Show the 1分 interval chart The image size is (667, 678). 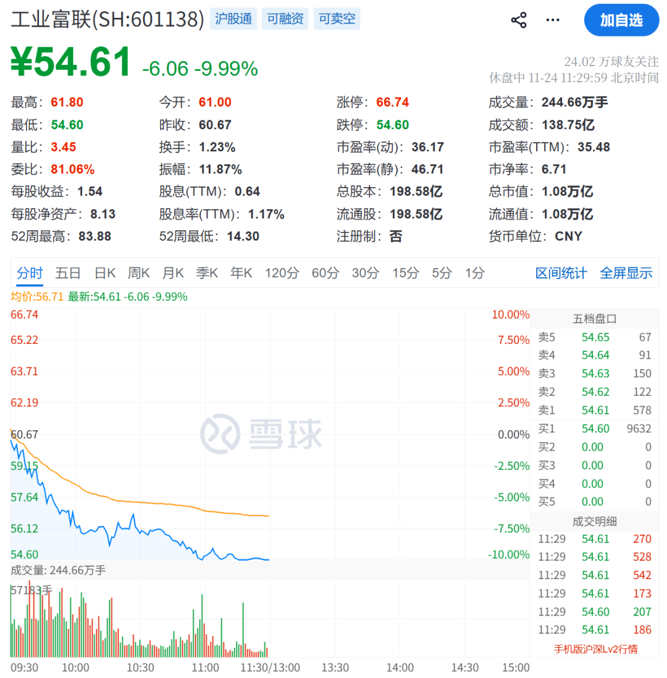474,273
